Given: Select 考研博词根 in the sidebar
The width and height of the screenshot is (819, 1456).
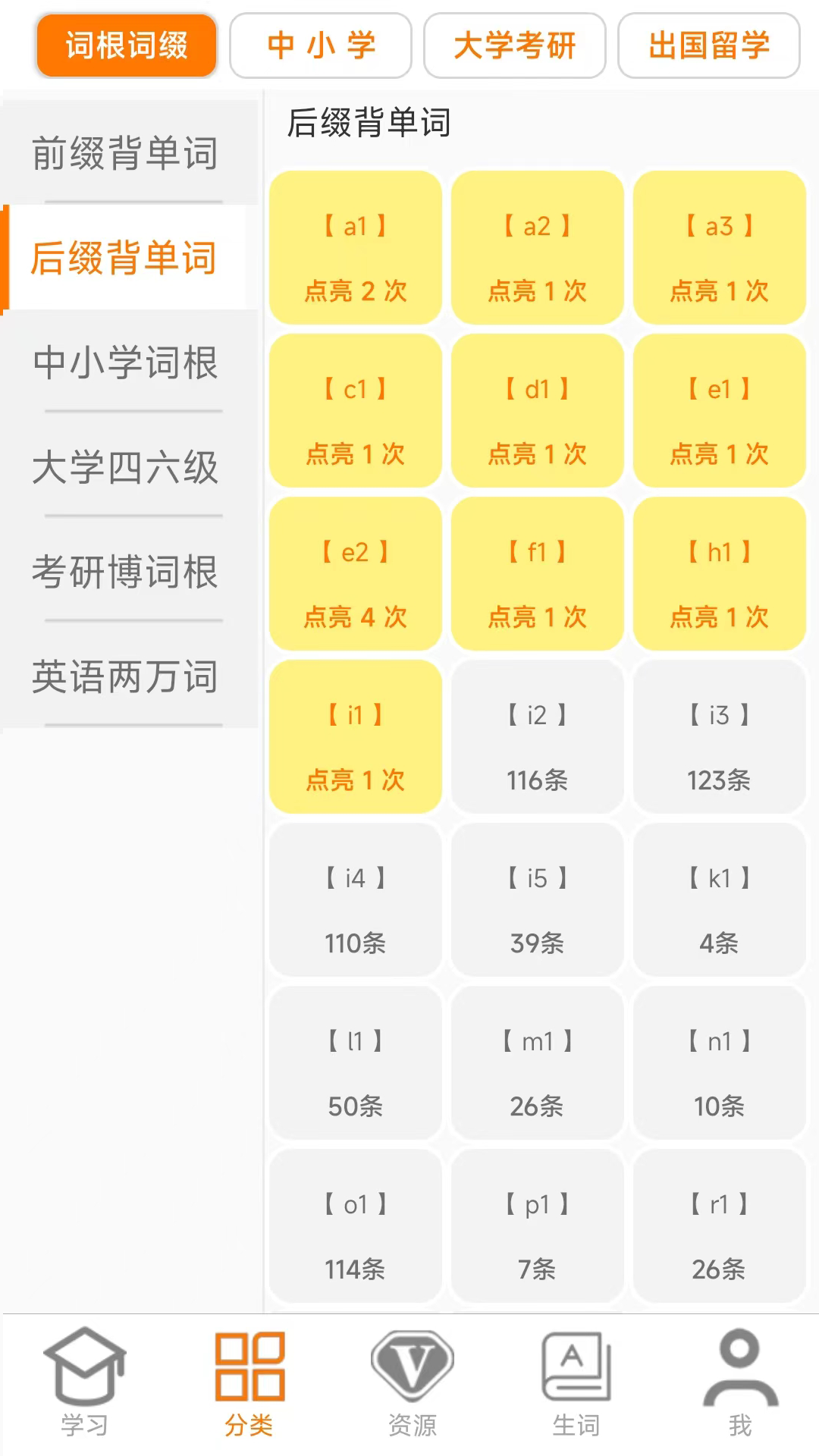Looking at the screenshot, I should point(125,573).
